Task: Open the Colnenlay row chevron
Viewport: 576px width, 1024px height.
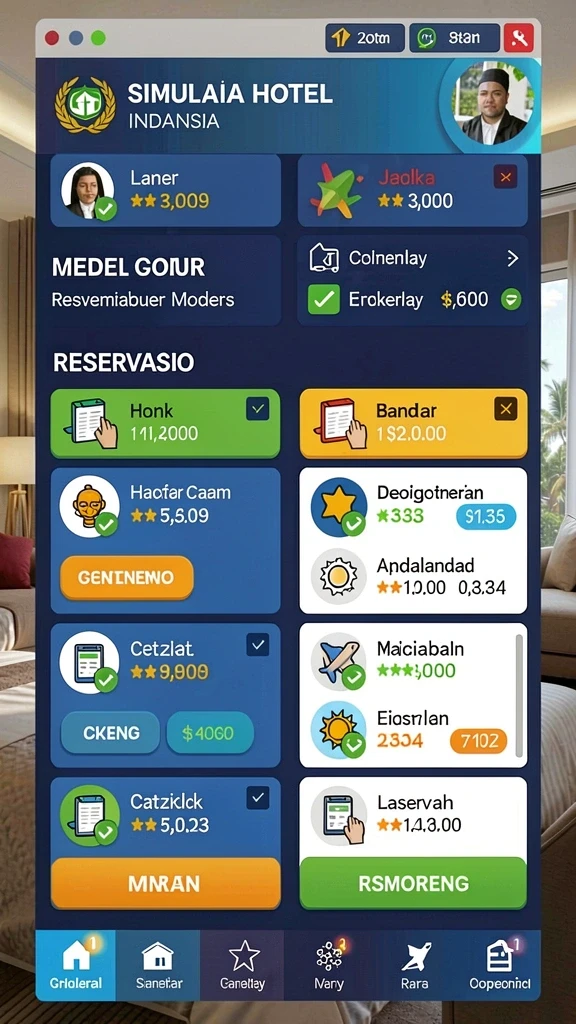Action: pos(513,259)
